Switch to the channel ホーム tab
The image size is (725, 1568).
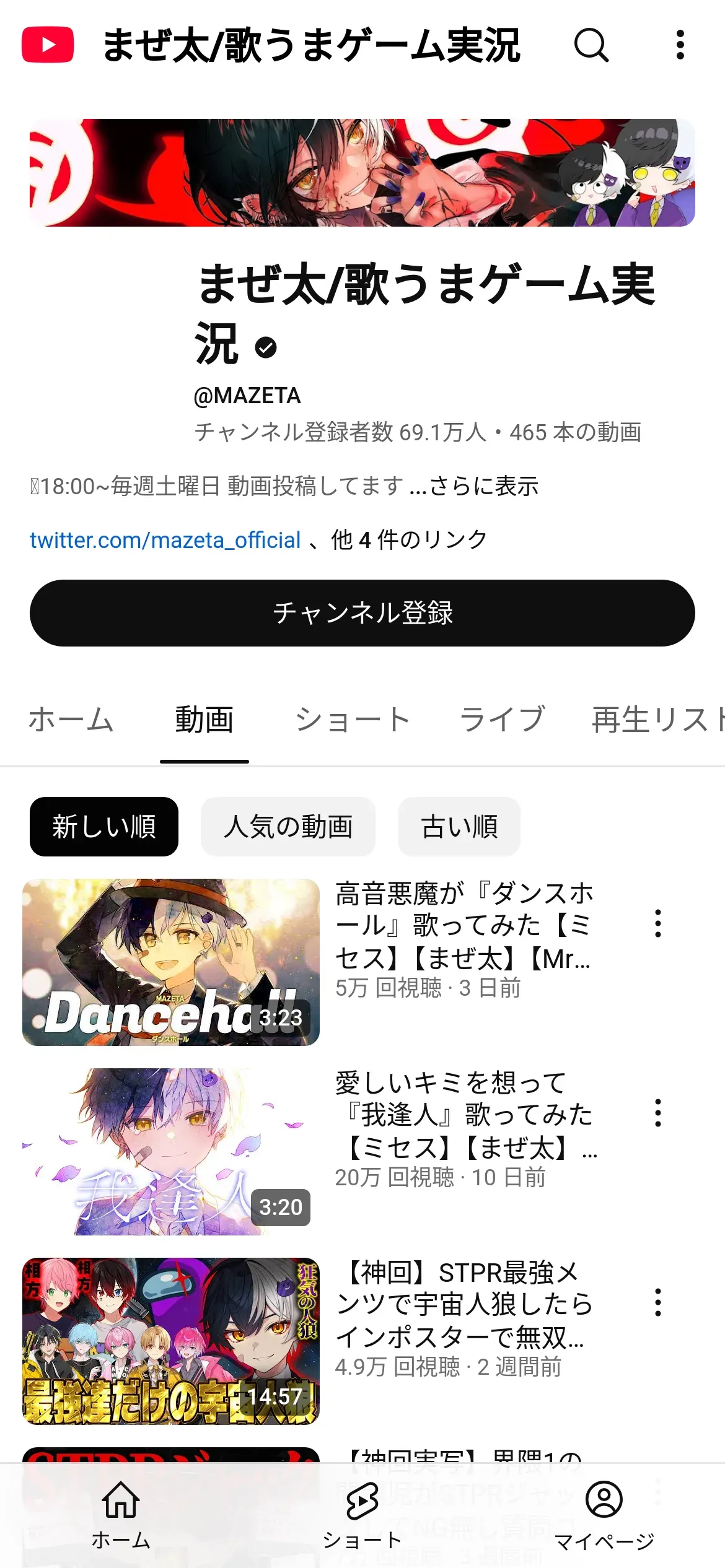pyautogui.click(x=71, y=720)
